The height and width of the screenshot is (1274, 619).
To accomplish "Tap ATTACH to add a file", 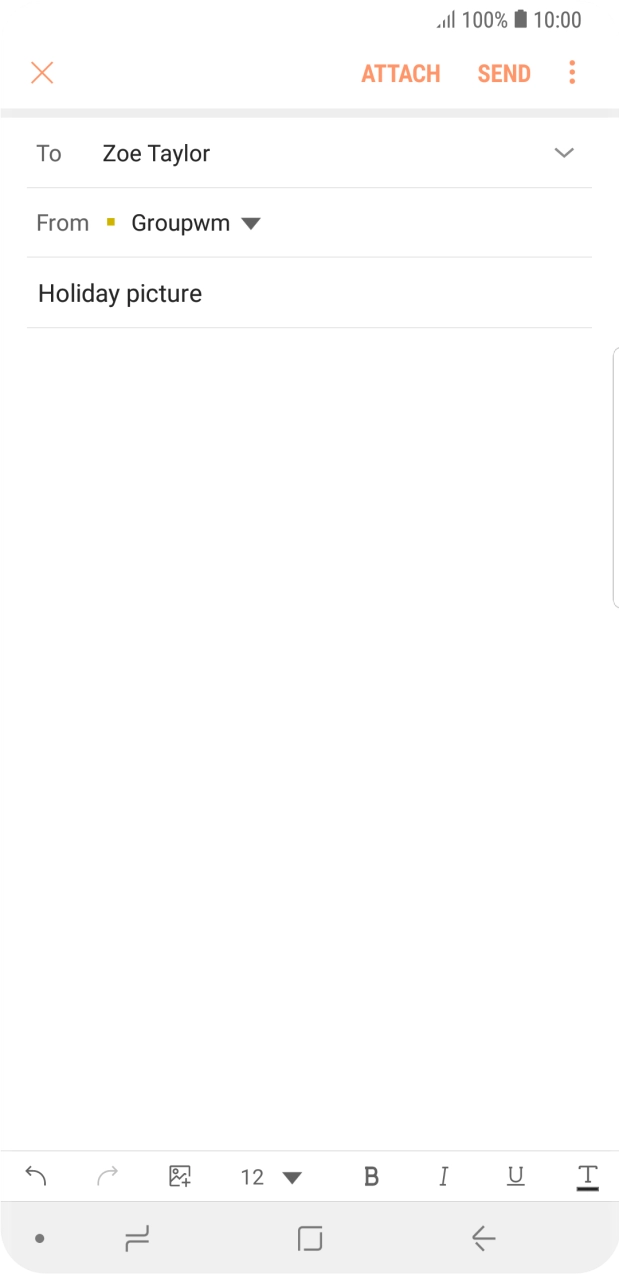I will click(x=401, y=74).
